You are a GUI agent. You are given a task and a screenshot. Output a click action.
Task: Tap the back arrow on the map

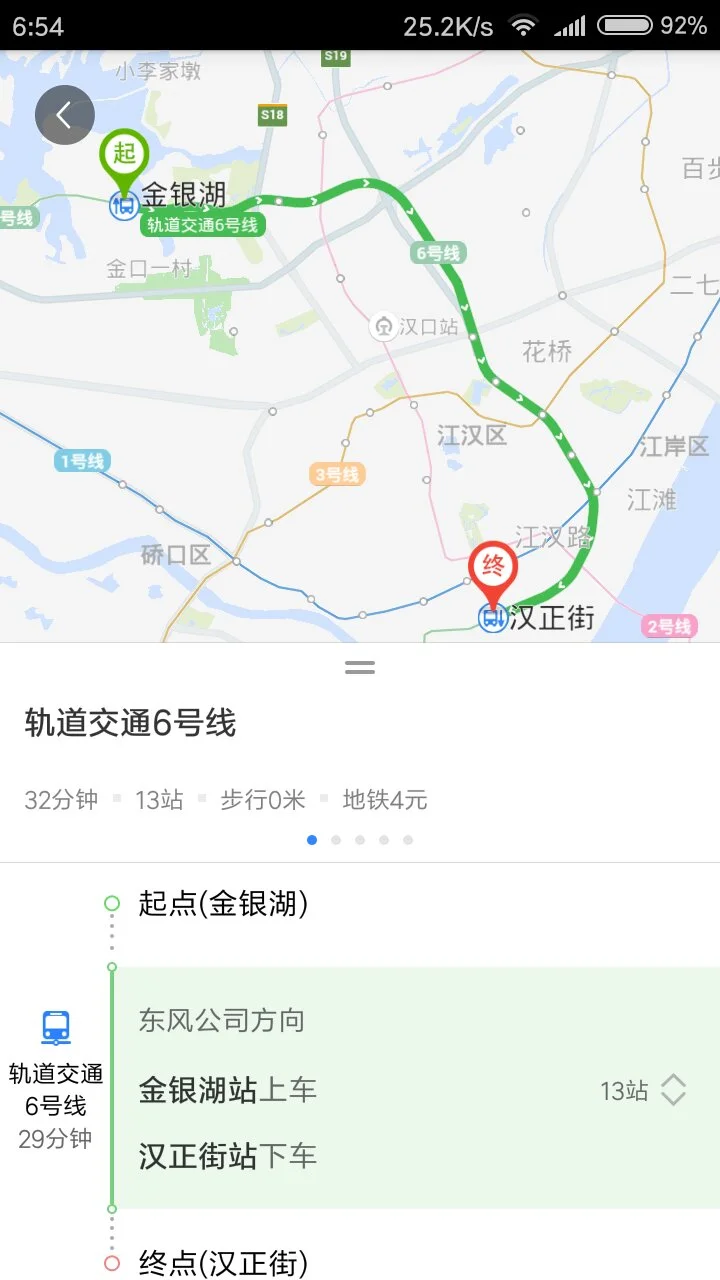pyautogui.click(x=64, y=114)
